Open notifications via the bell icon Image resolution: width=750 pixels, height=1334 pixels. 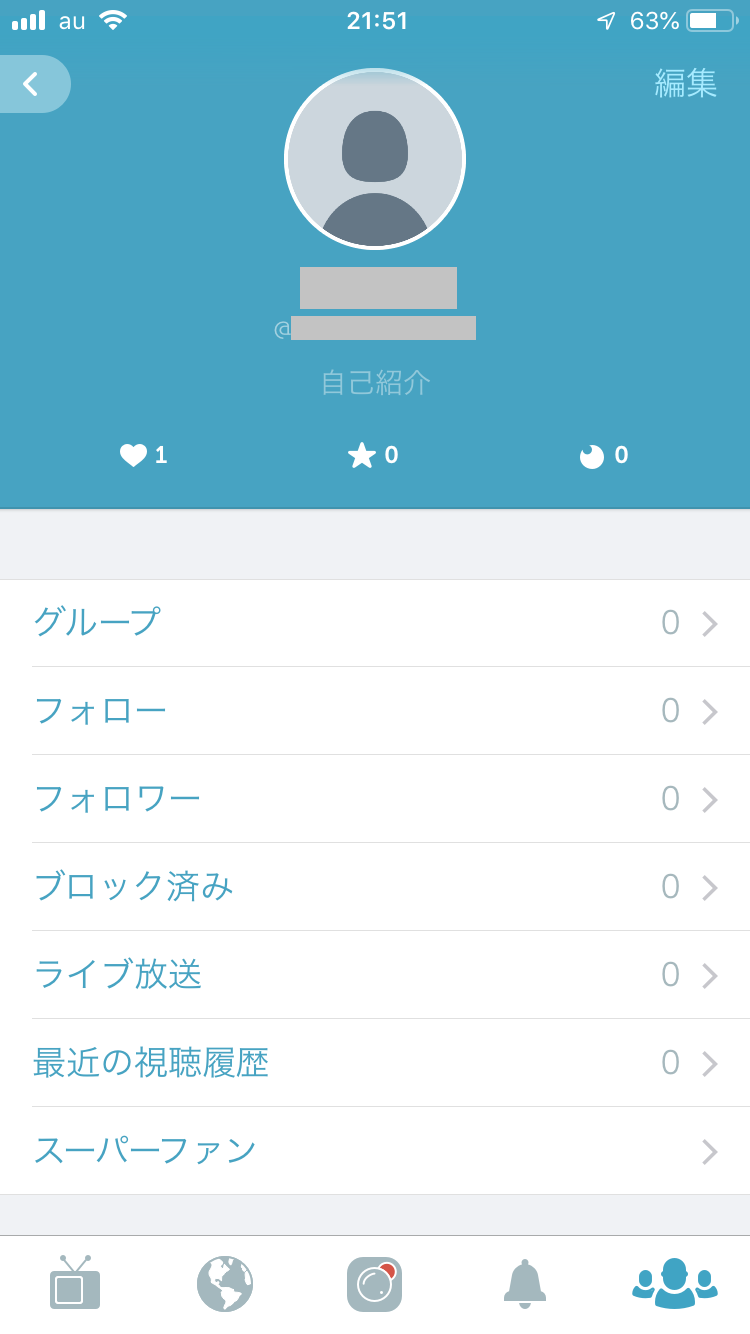coord(525,1285)
